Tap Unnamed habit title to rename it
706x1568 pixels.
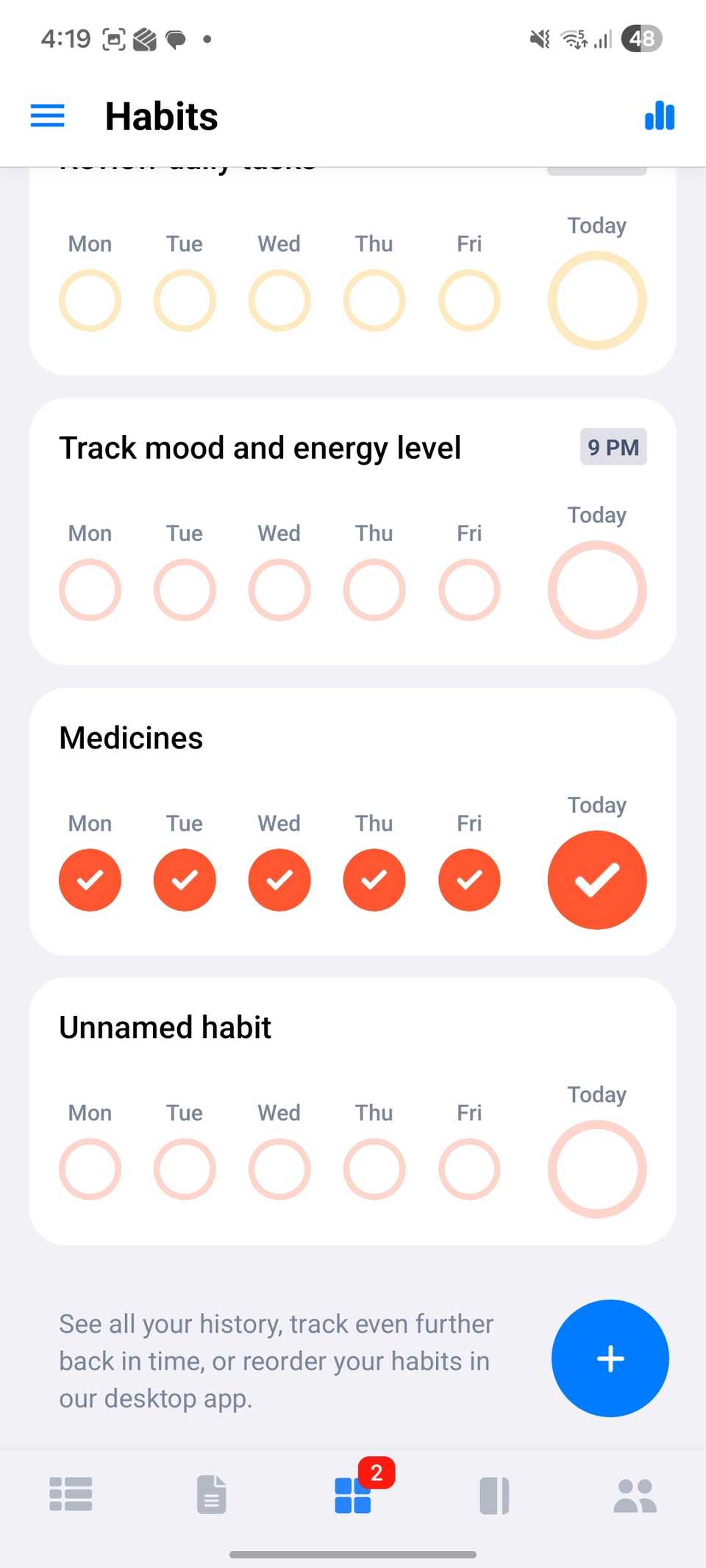click(x=165, y=1027)
